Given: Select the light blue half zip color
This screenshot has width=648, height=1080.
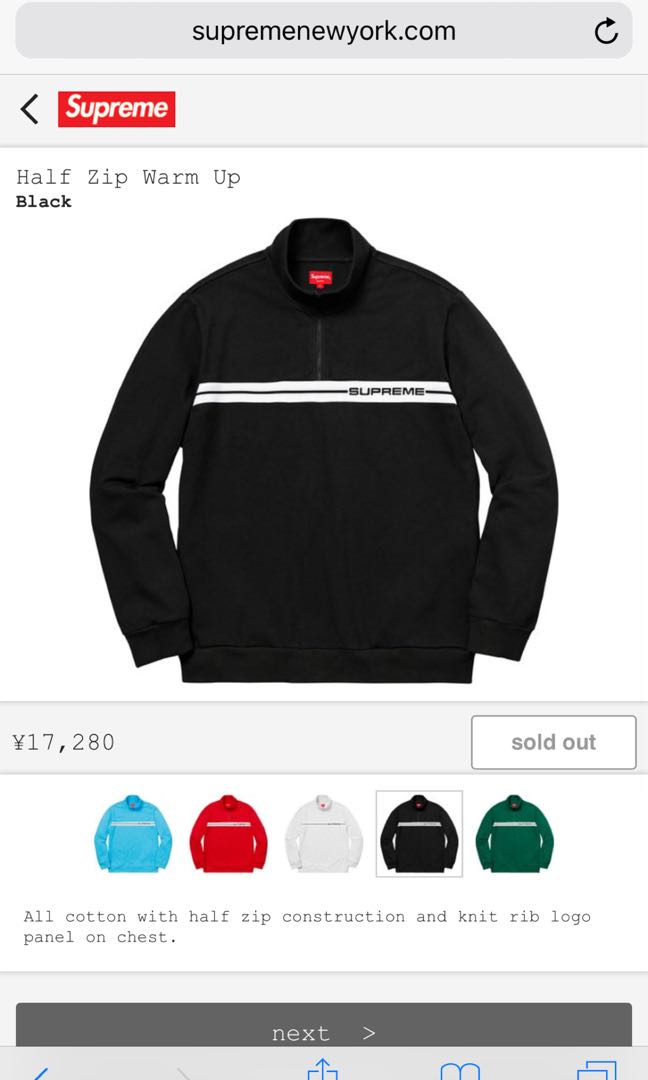Looking at the screenshot, I should click(x=132, y=834).
